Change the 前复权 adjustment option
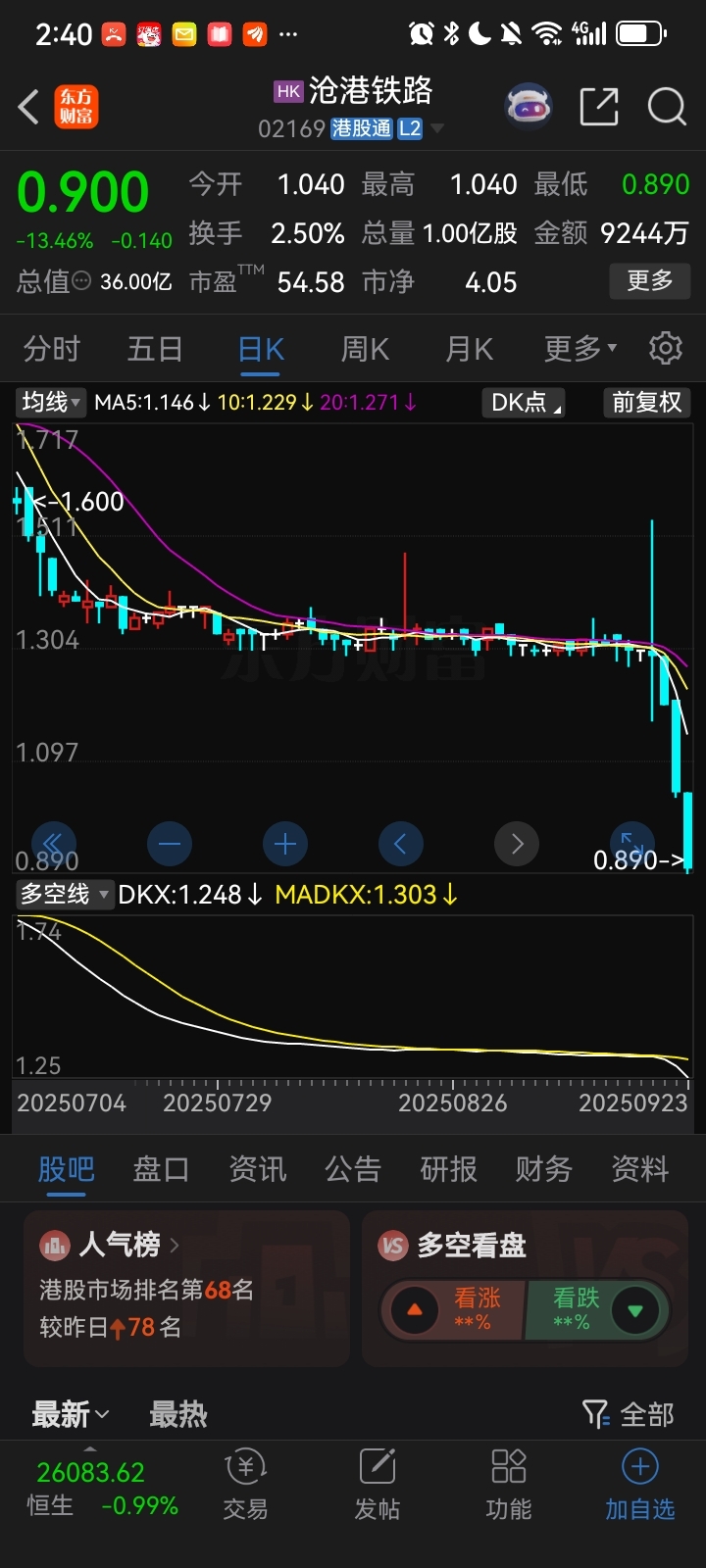This screenshot has height=1568, width=706. point(646,402)
